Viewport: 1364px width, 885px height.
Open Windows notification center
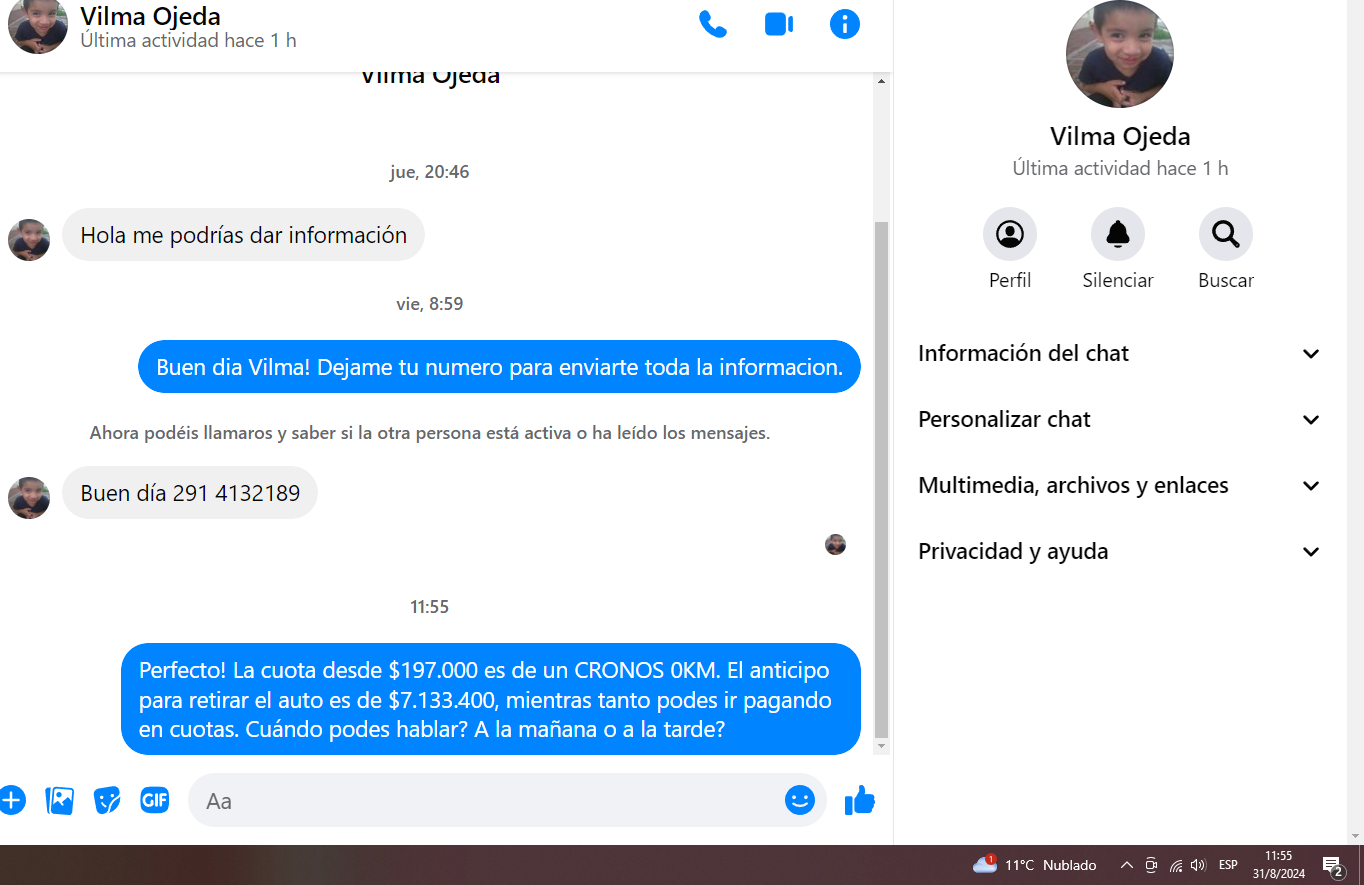[x=1332, y=866]
